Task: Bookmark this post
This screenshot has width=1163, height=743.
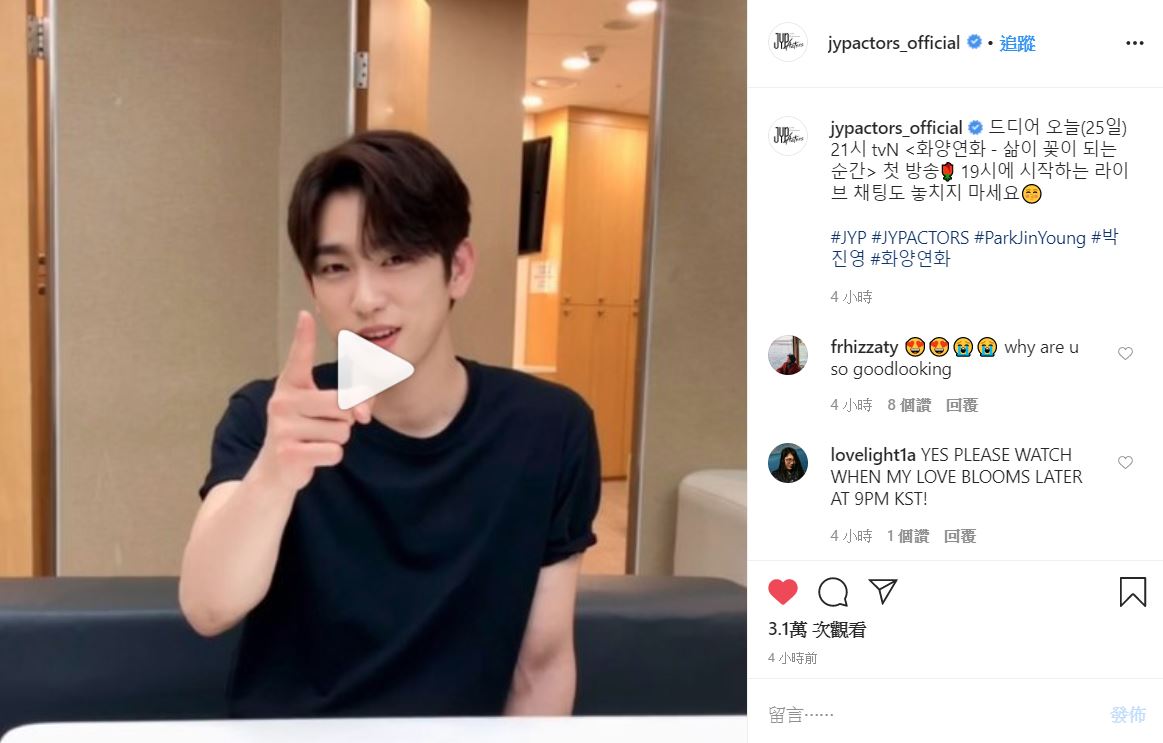Action: [1132, 592]
